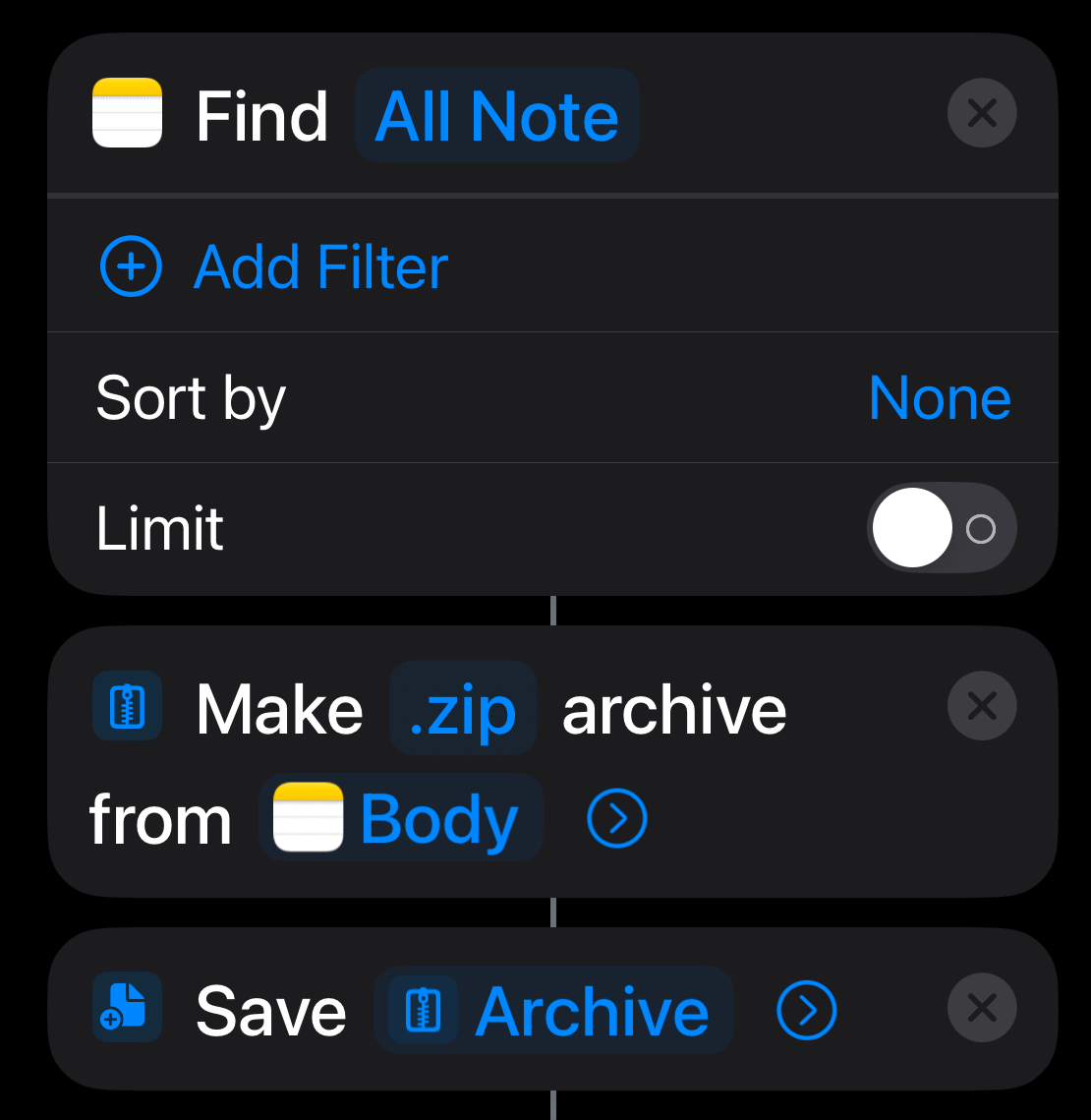Change Sort by from None
This screenshot has height=1120, width=1091.
point(939,398)
